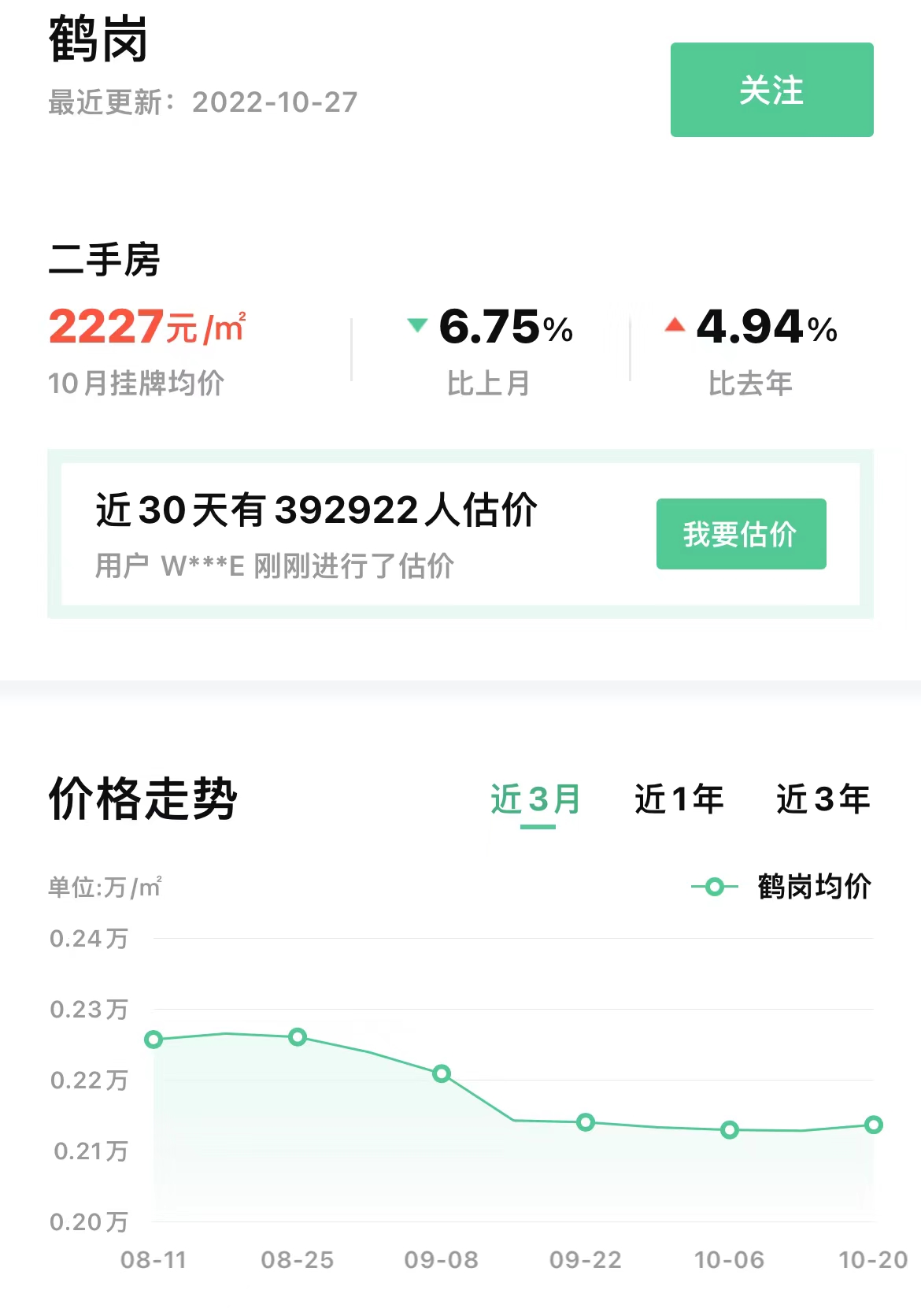The width and height of the screenshot is (921, 1316).
Task: Follow 鹤岗 with the 关注 button
Action: point(771,90)
